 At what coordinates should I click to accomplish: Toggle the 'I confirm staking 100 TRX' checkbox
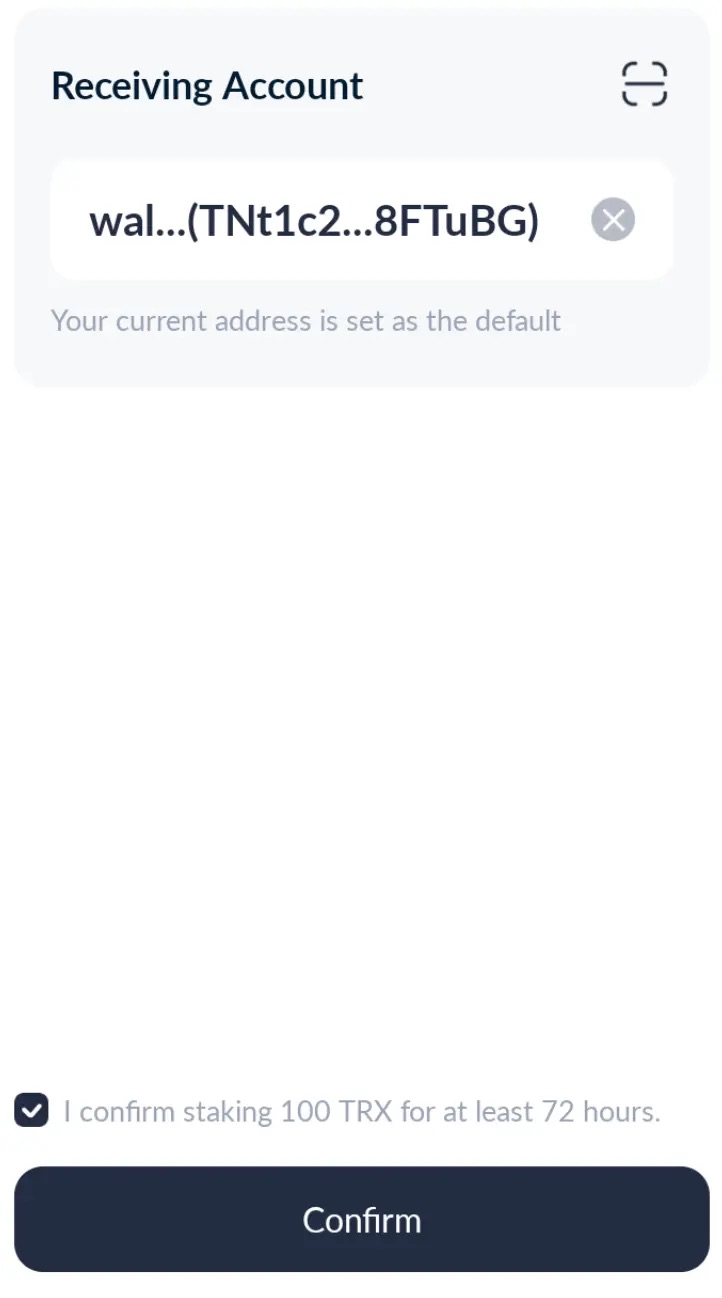(x=31, y=1110)
